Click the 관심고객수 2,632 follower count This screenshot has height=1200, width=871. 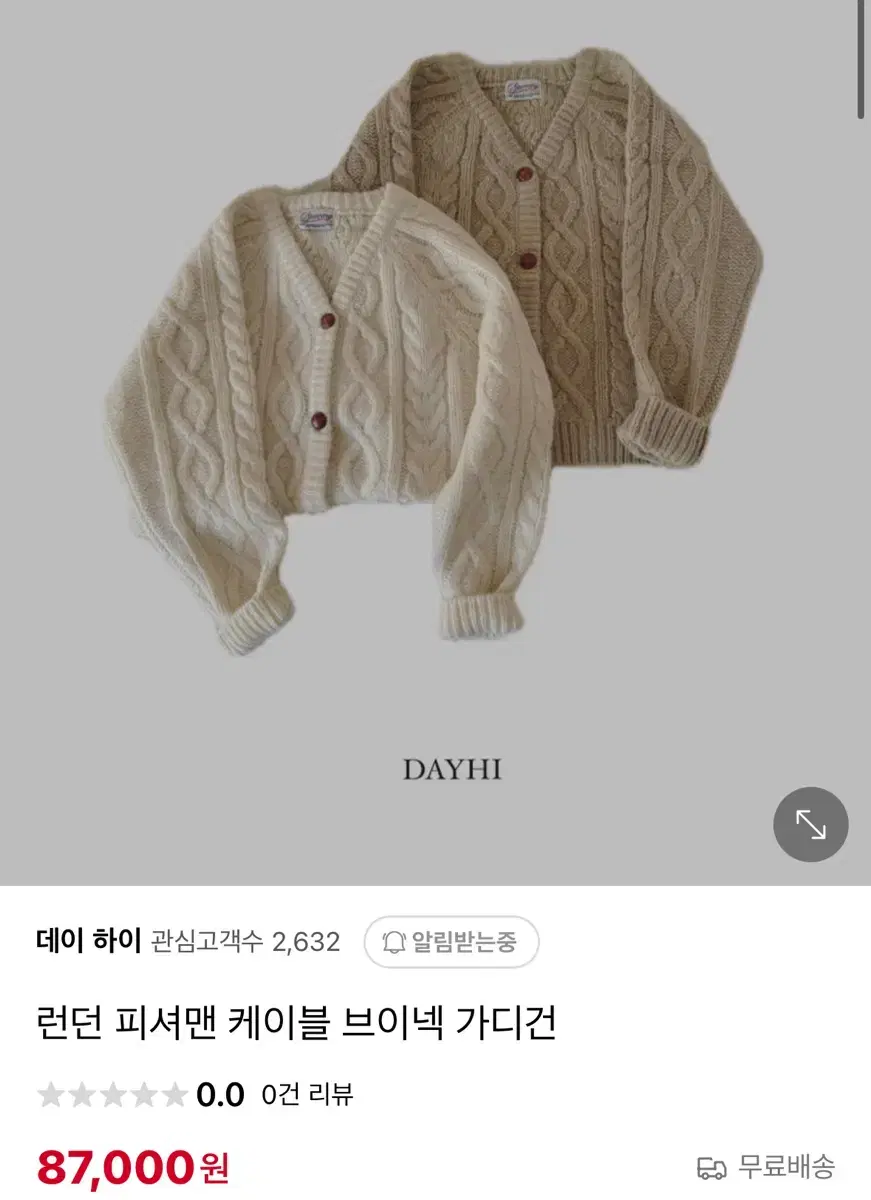click(246, 940)
